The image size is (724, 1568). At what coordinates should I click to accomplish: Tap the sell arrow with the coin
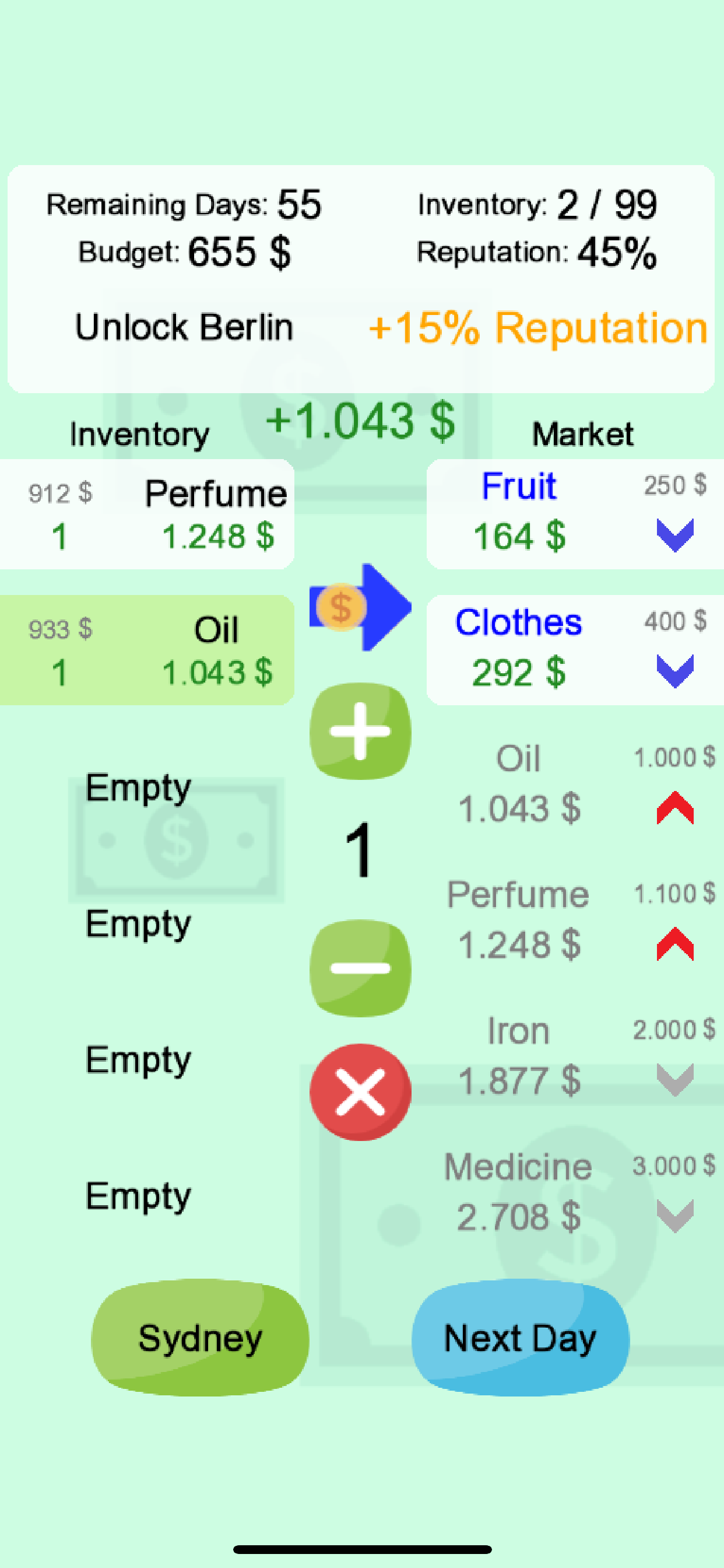tap(360, 607)
